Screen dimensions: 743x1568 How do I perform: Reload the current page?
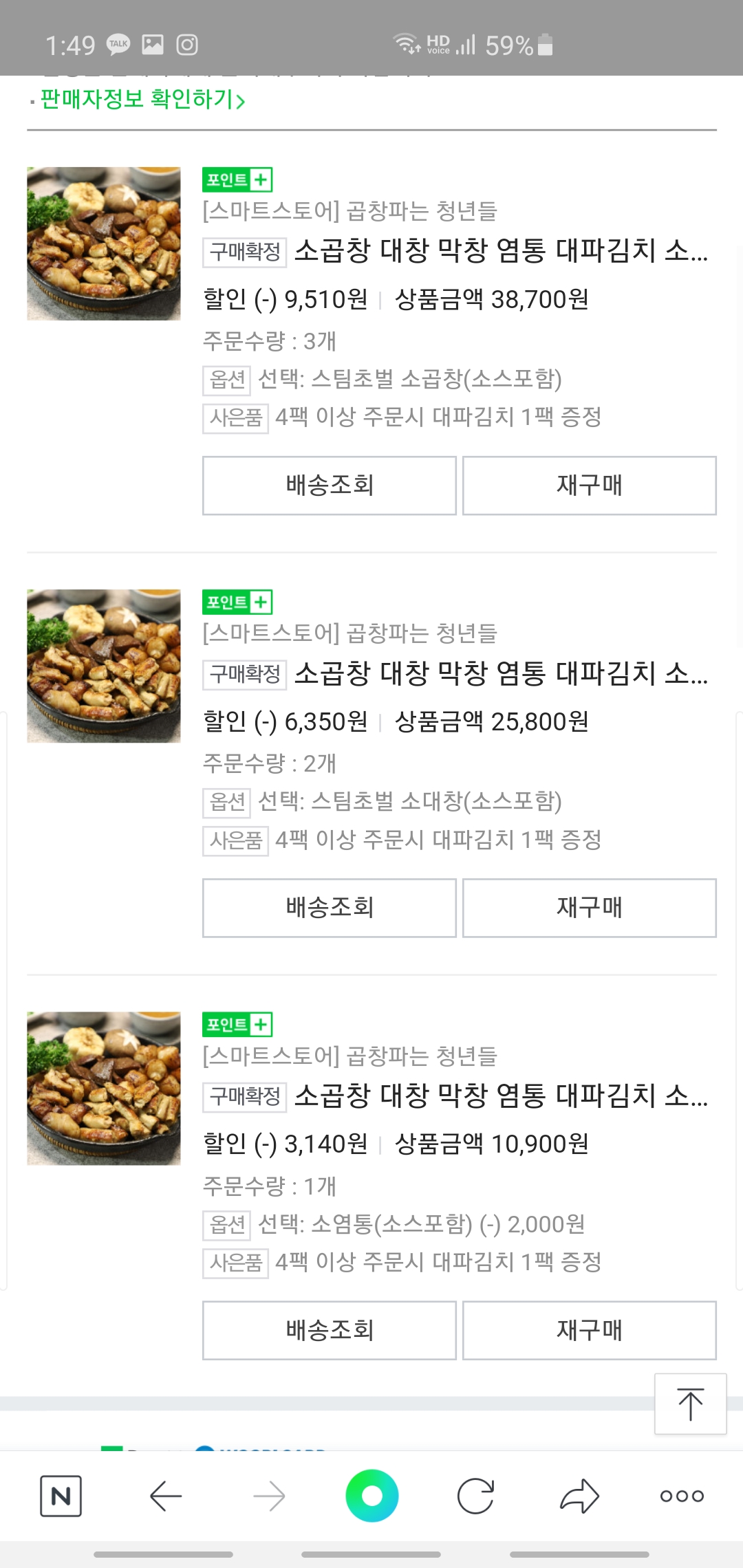click(x=475, y=1496)
